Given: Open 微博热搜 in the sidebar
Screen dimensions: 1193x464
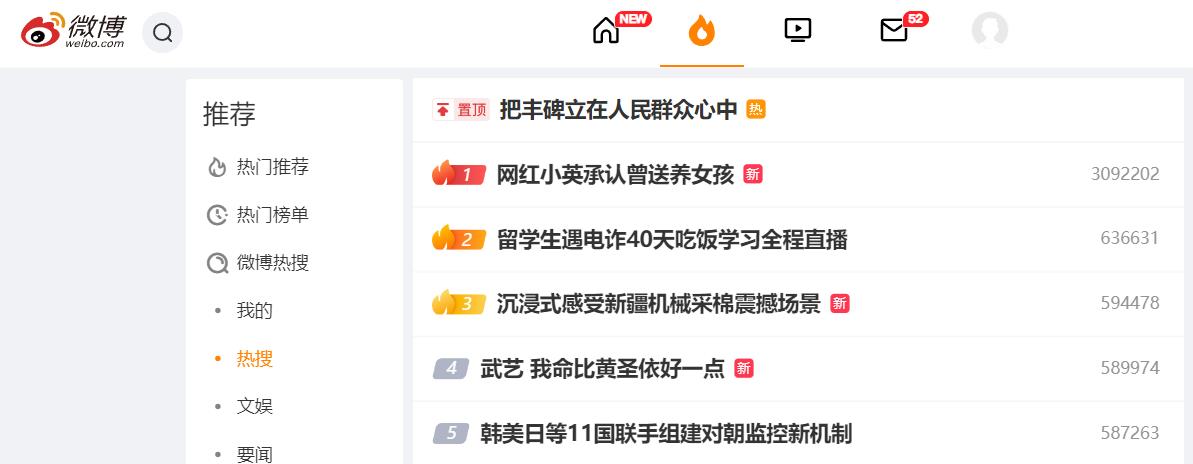Looking at the screenshot, I should click(272, 263).
